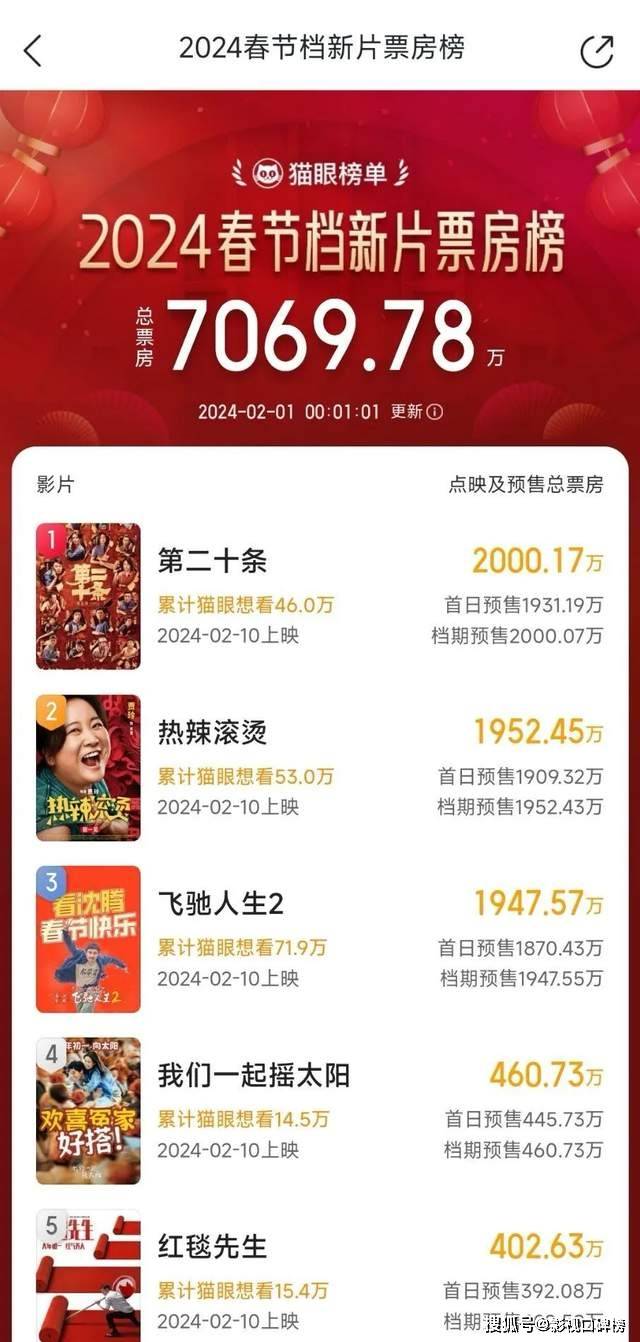Open the 红毯先生 entry

(x=212, y=1247)
